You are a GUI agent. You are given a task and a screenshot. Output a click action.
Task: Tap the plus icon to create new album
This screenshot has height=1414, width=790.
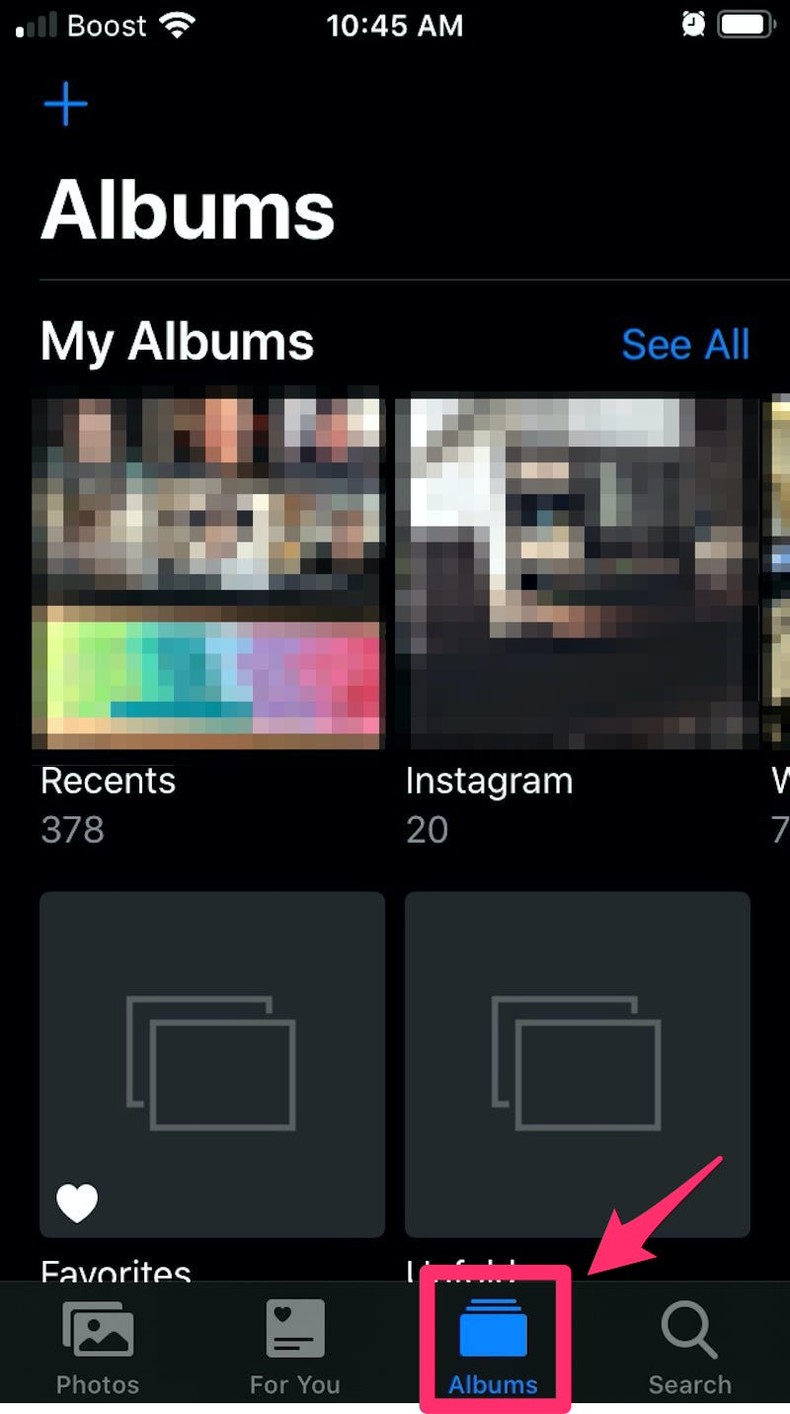click(x=65, y=104)
